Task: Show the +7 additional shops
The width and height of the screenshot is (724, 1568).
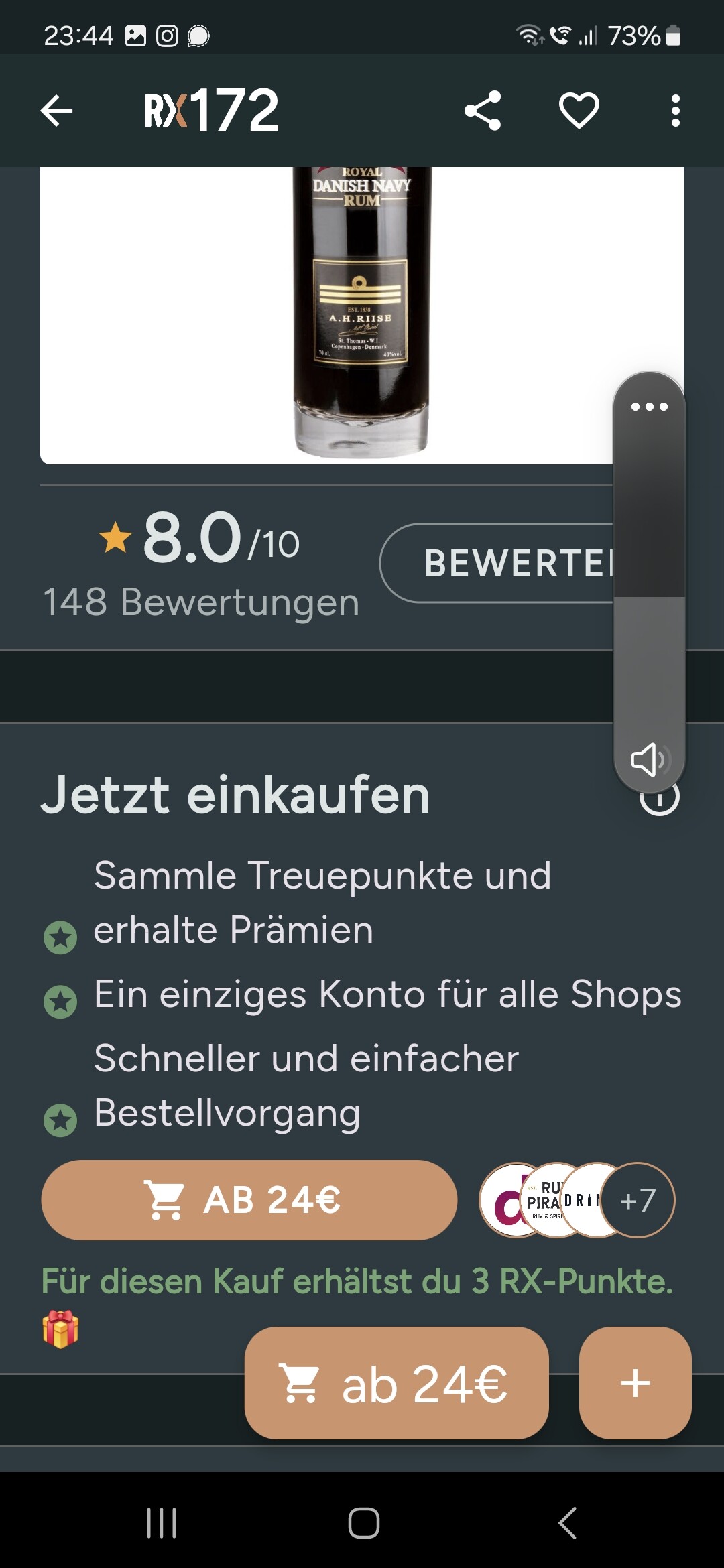Action: (638, 1200)
